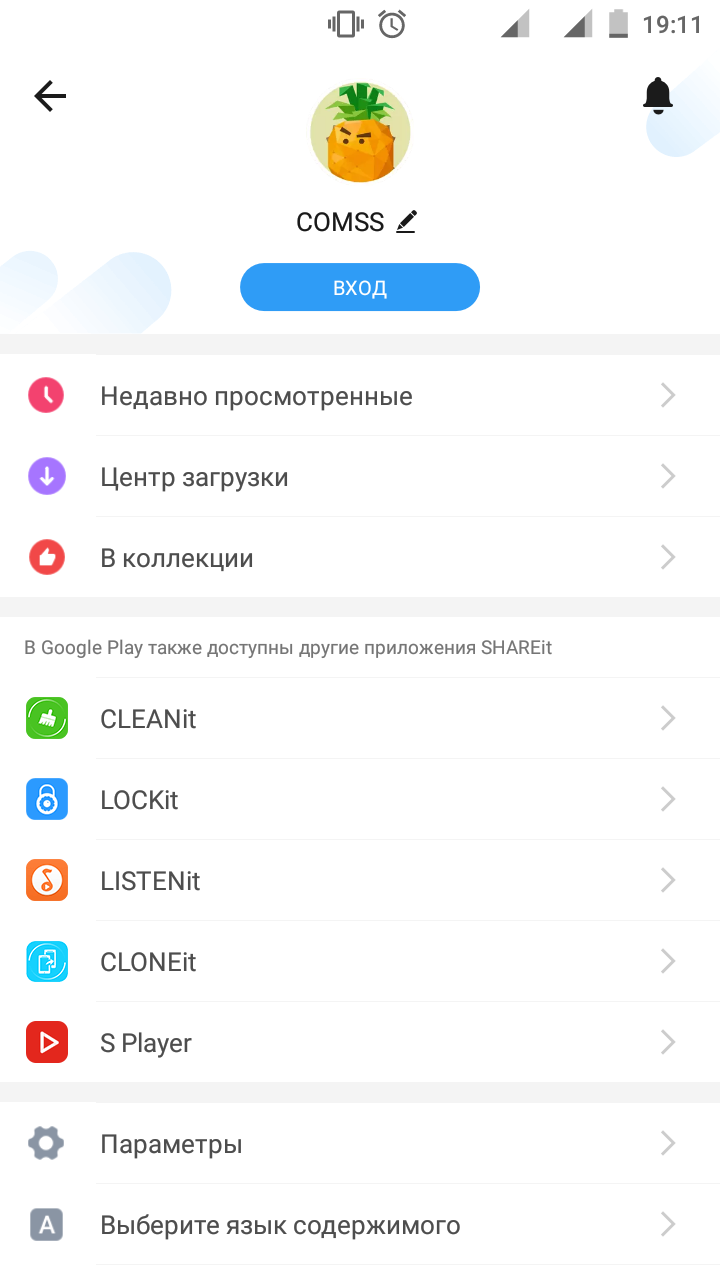The image size is (720, 1280).
Task: Choose the CLONEit app row
Action: [x=360, y=962]
